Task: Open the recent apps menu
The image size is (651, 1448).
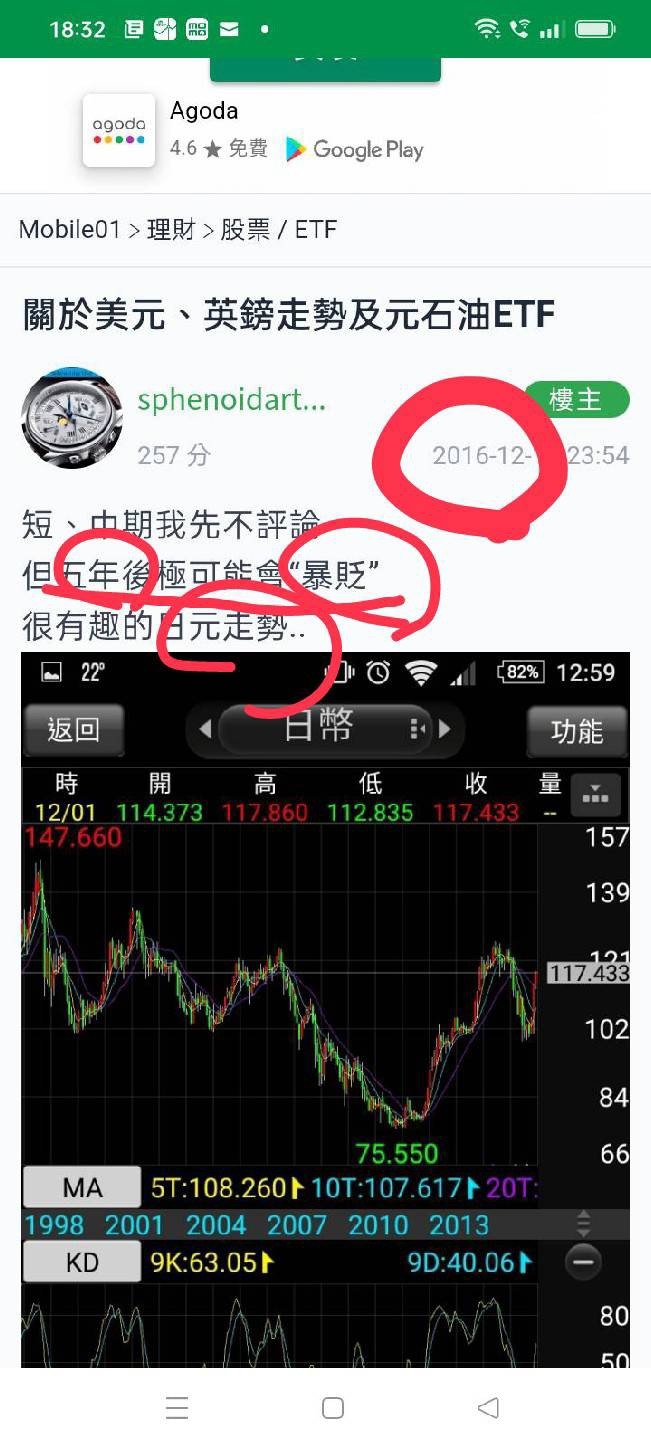Action: pos(177,1408)
